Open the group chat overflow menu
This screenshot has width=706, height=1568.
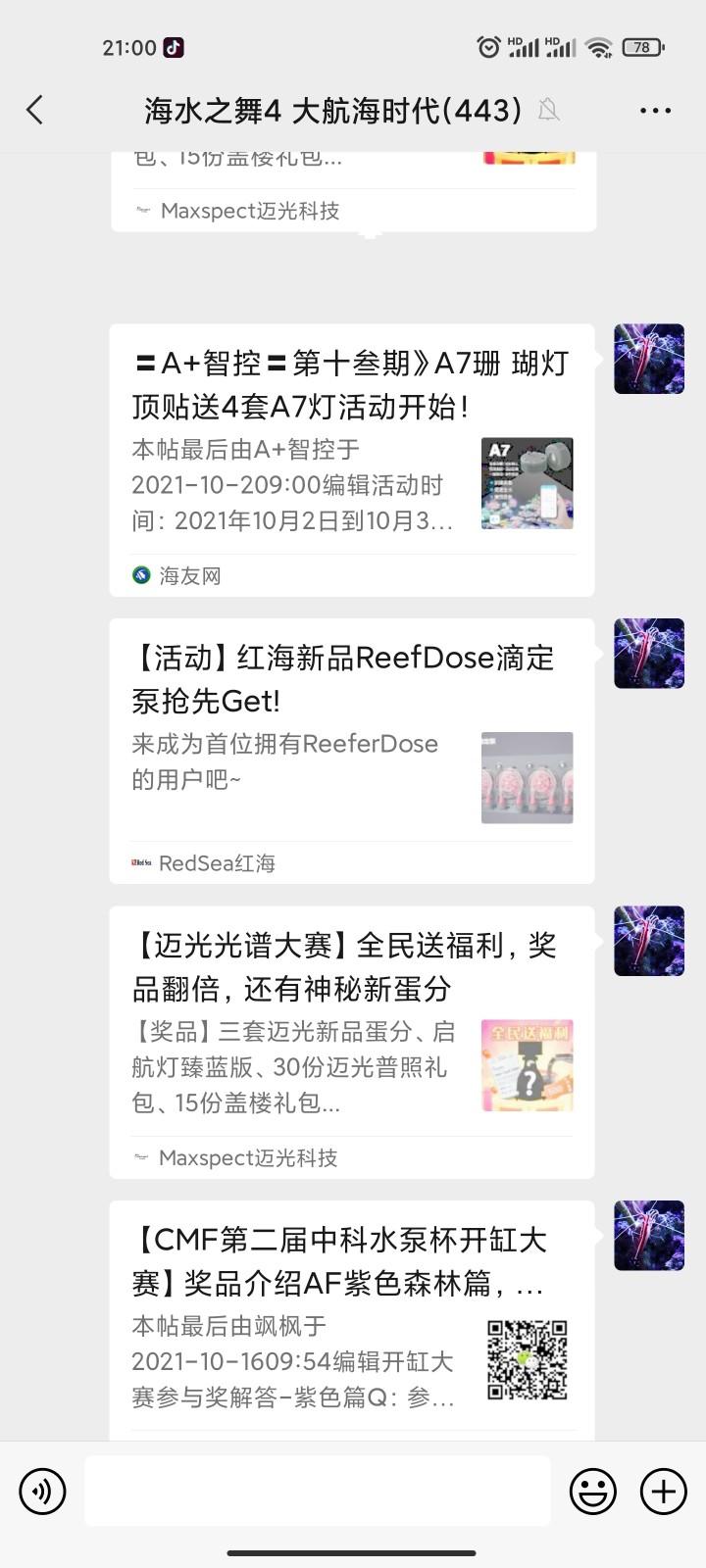coord(655,110)
